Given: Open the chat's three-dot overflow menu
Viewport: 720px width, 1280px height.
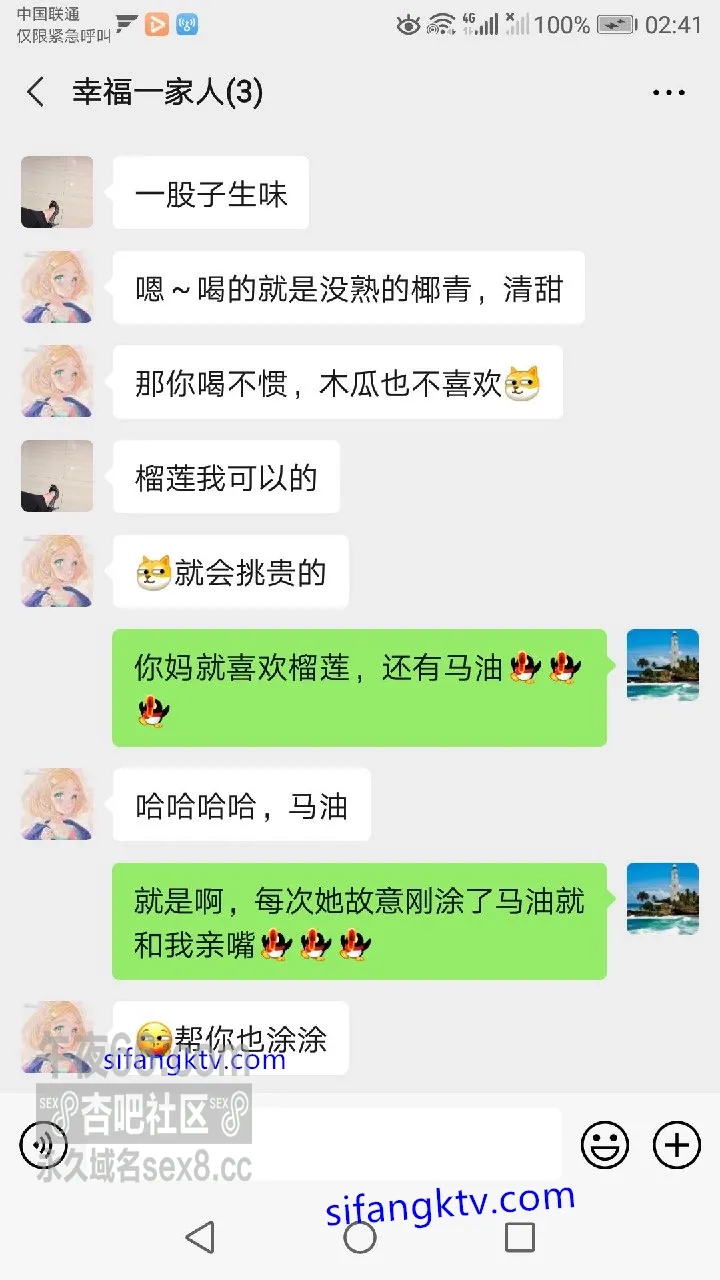Looking at the screenshot, I should tap(668, 93).
